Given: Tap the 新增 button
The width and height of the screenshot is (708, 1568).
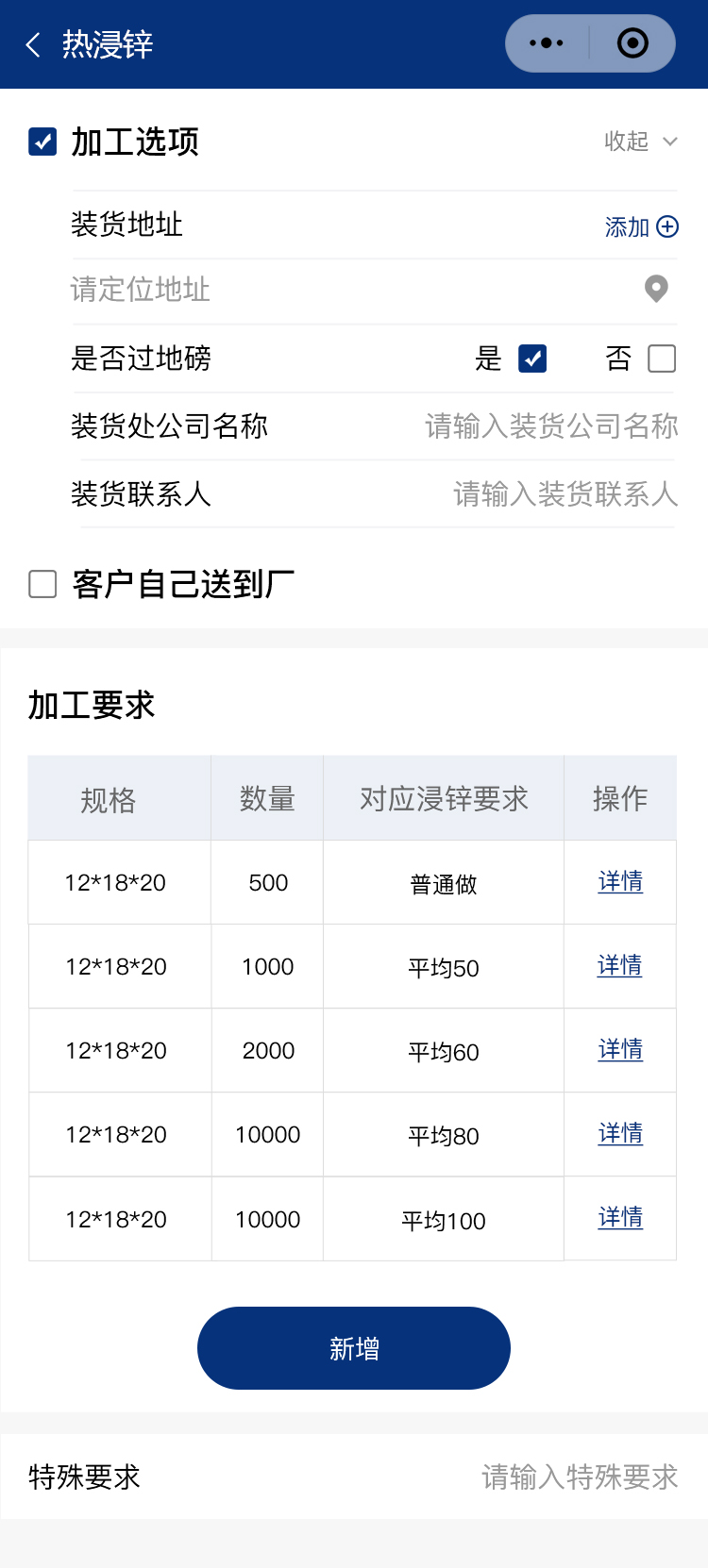Looking at the screenshot, I should (x=354, y=1348).
